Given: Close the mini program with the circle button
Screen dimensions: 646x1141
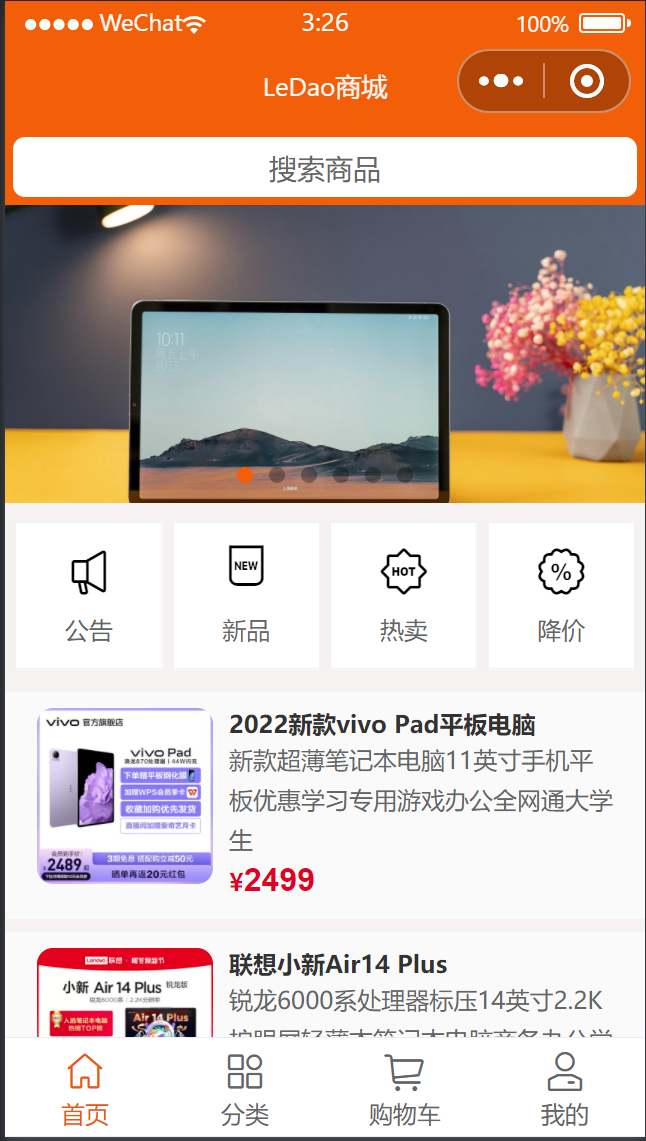Looking at the screenshot, I should tap(586, 81).
